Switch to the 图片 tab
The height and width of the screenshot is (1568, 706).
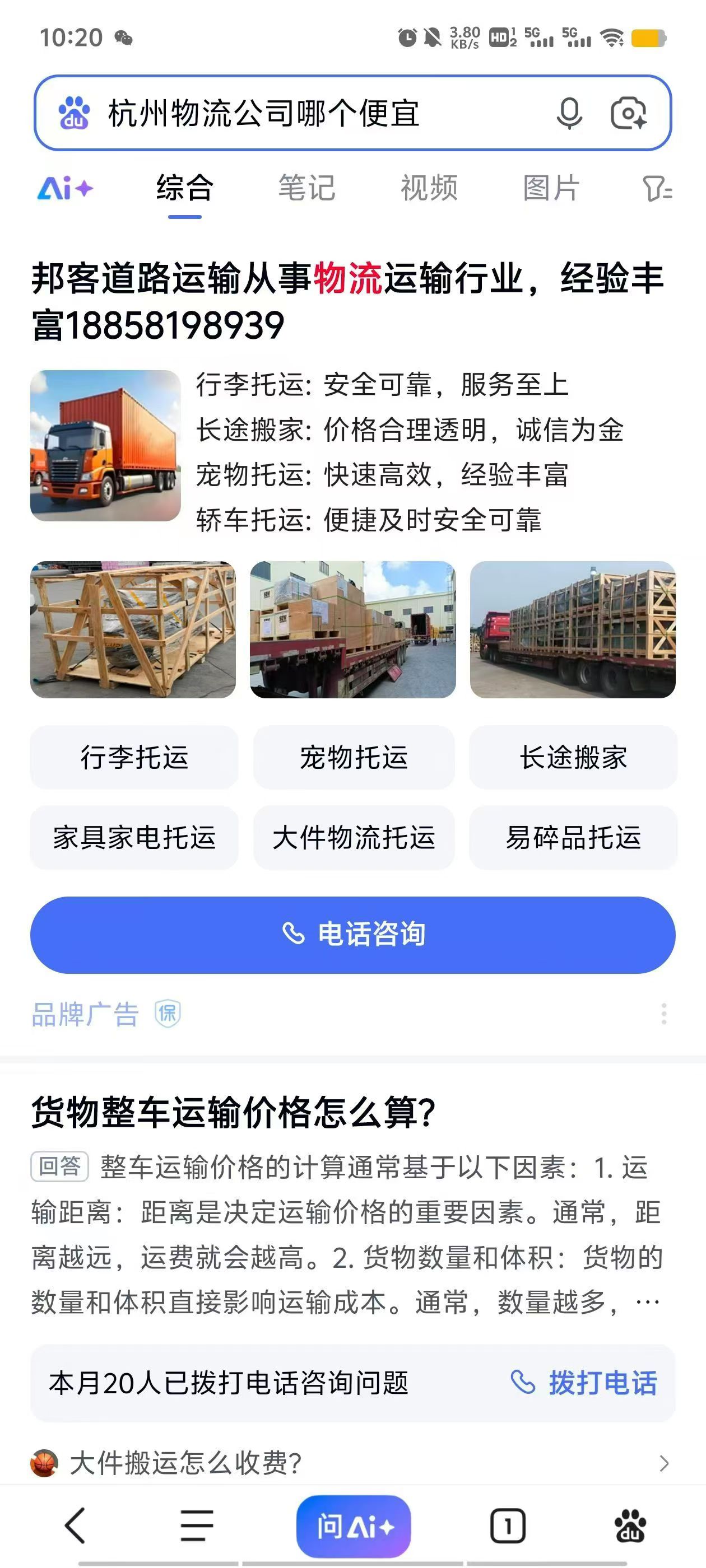tap(551, 188)
